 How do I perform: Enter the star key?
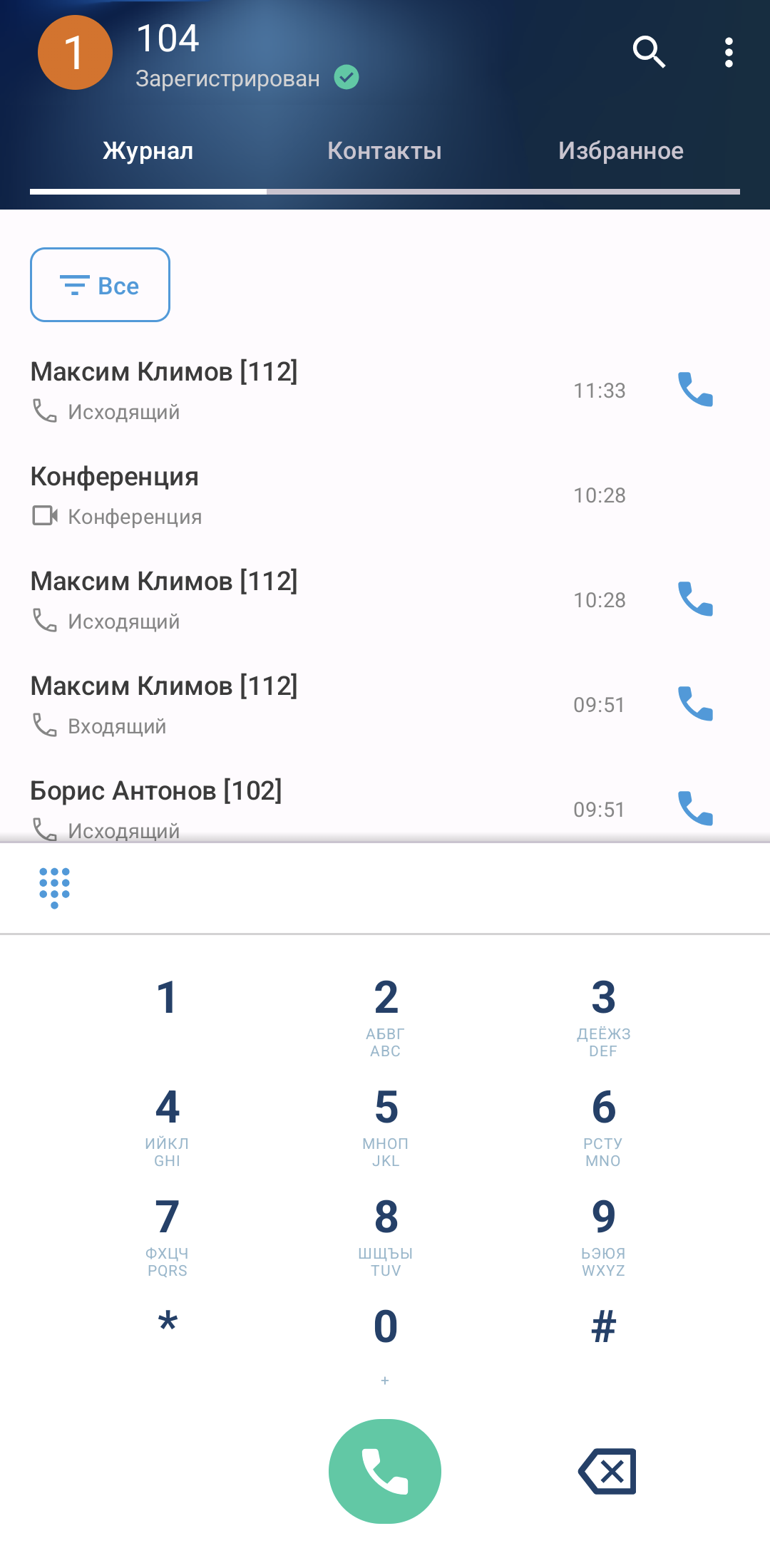pos(168,1326)
